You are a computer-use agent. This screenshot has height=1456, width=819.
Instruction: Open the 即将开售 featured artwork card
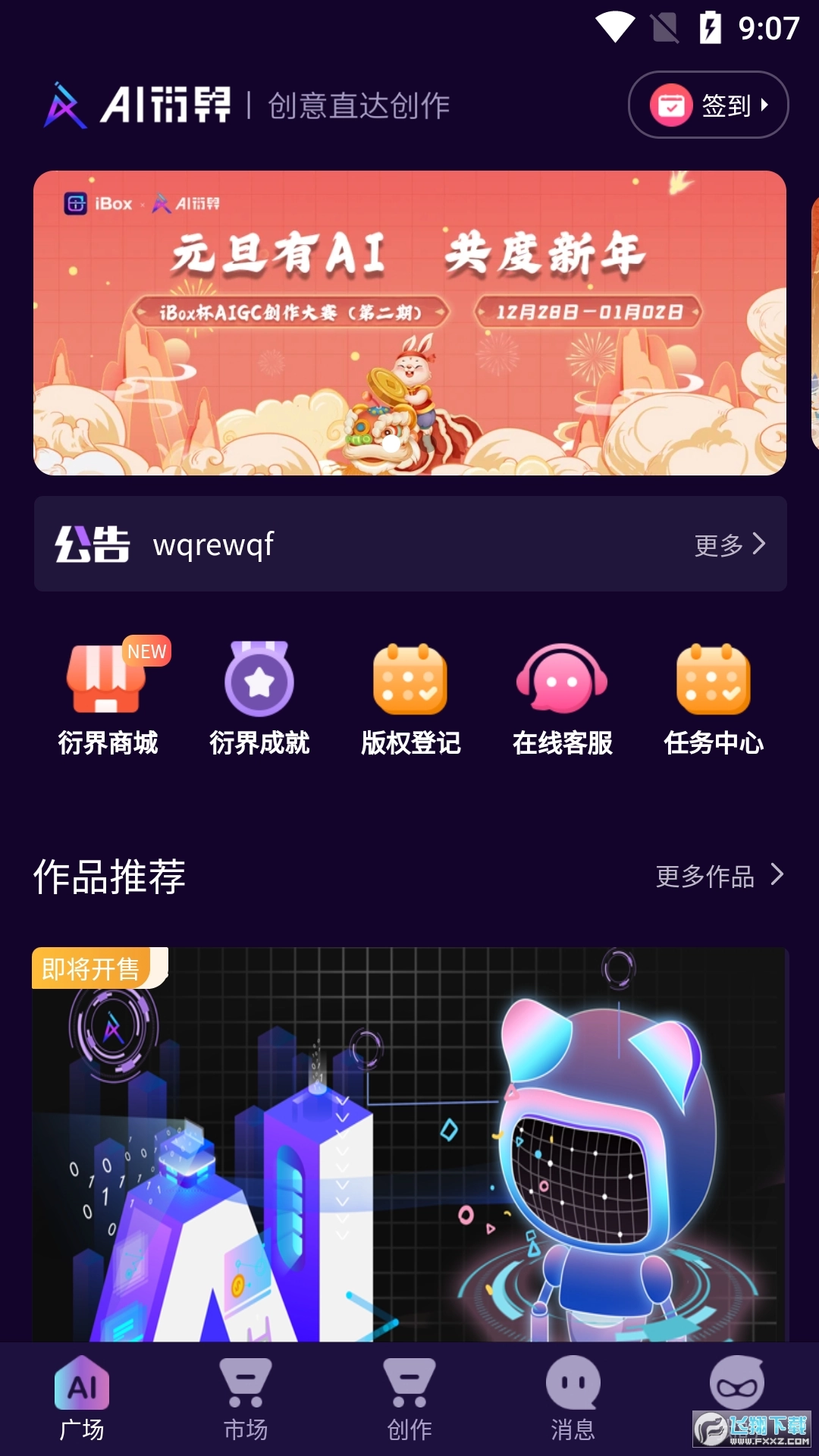pos(409,1145)
